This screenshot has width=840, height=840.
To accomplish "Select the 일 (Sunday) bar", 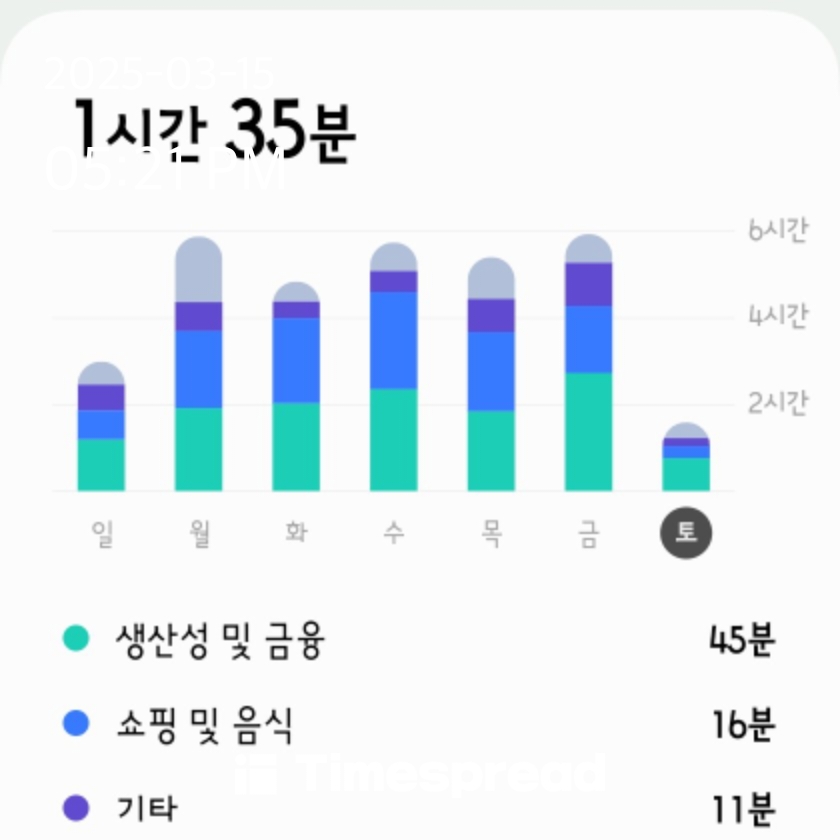I will (101, 426).
